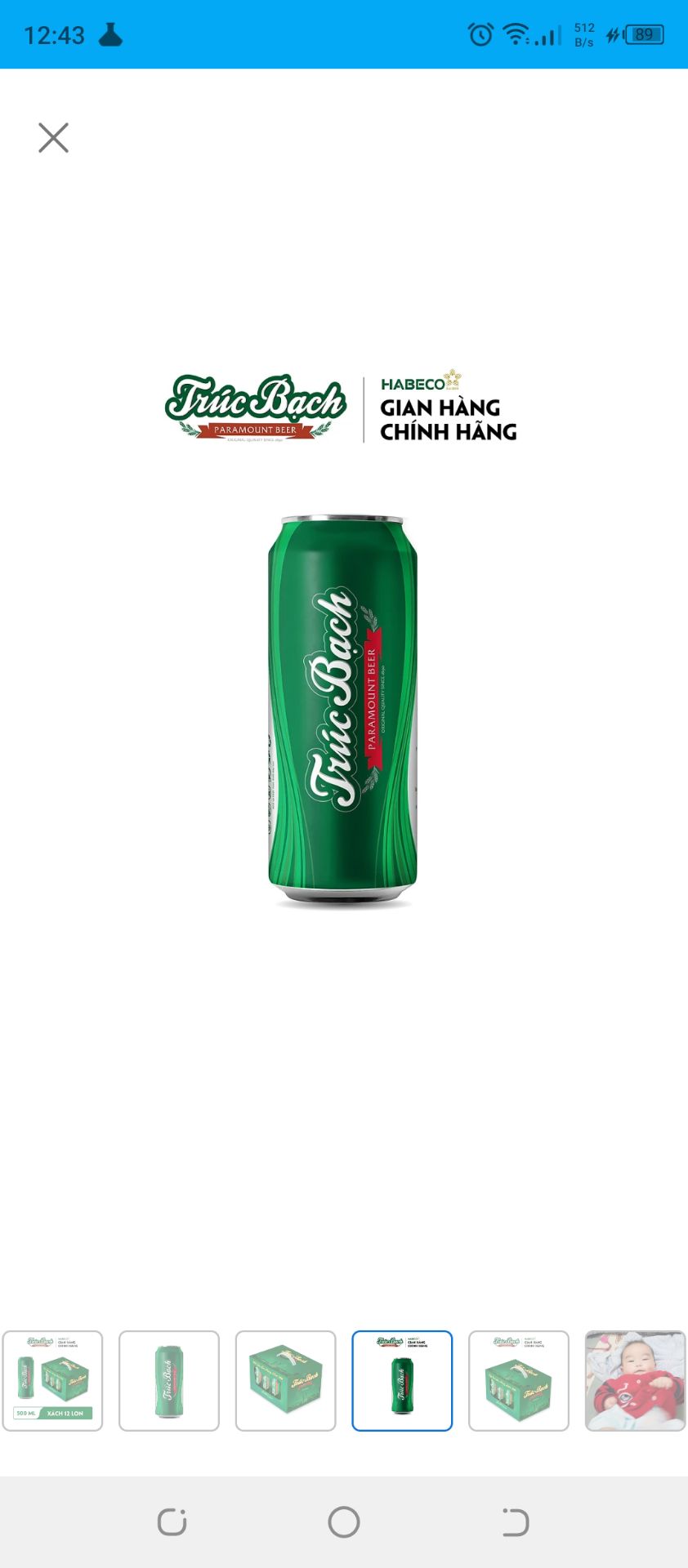
Task: Go to the system home screen
Action: pyautogui.click(x=344, y=1522)
